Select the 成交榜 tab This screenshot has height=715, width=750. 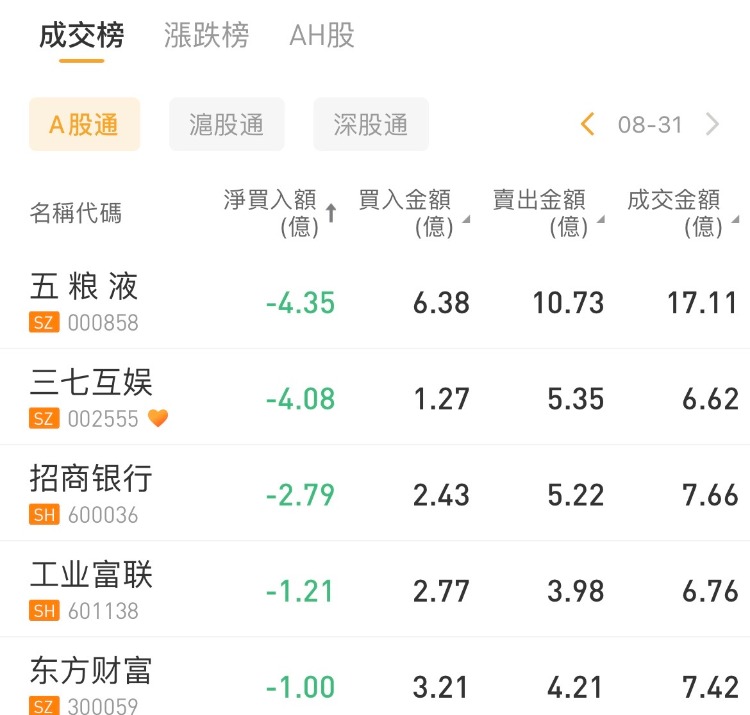[82, 36]
